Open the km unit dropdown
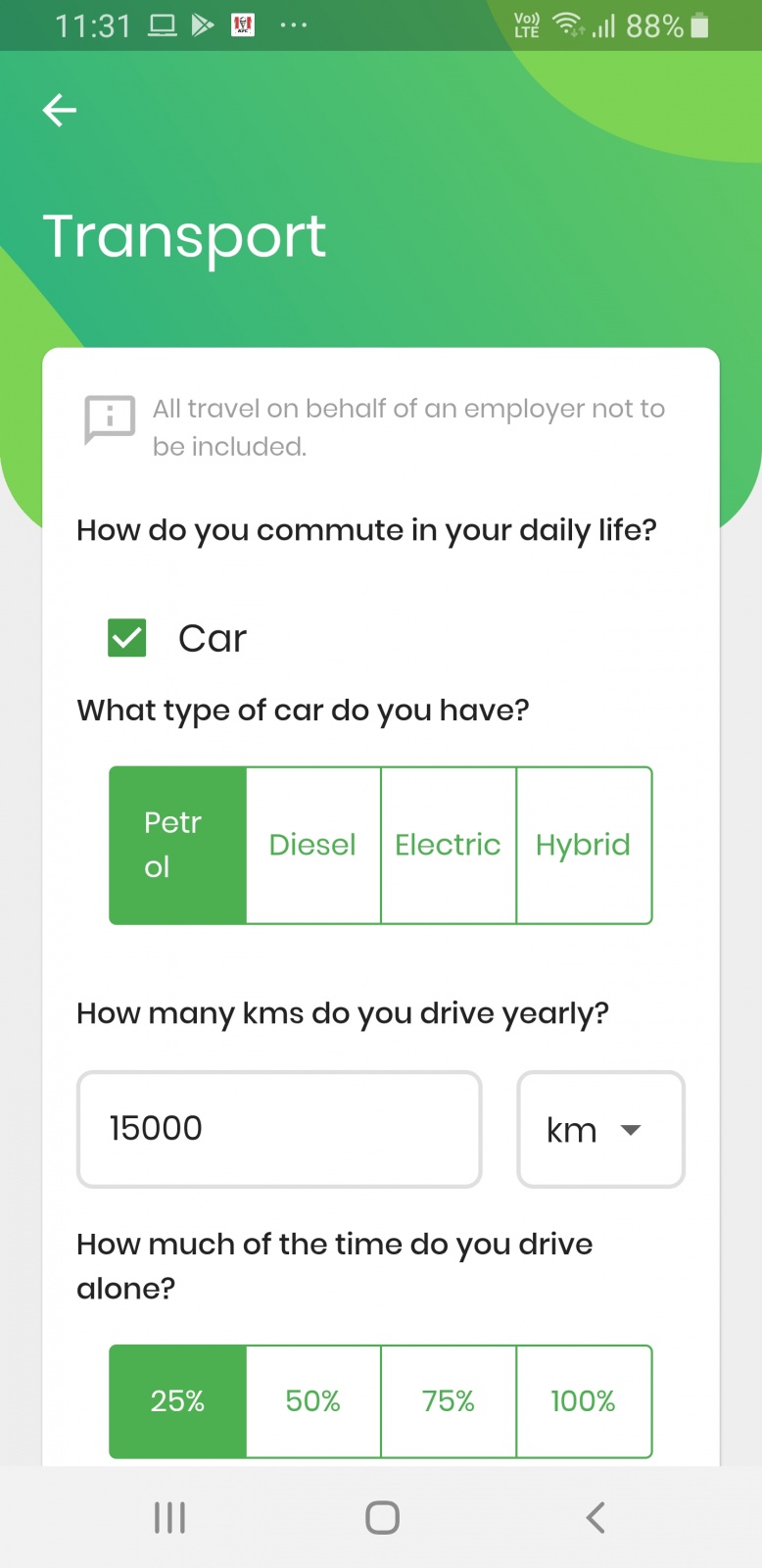Screen dimensions: 762x1568 pos(600,1129)
